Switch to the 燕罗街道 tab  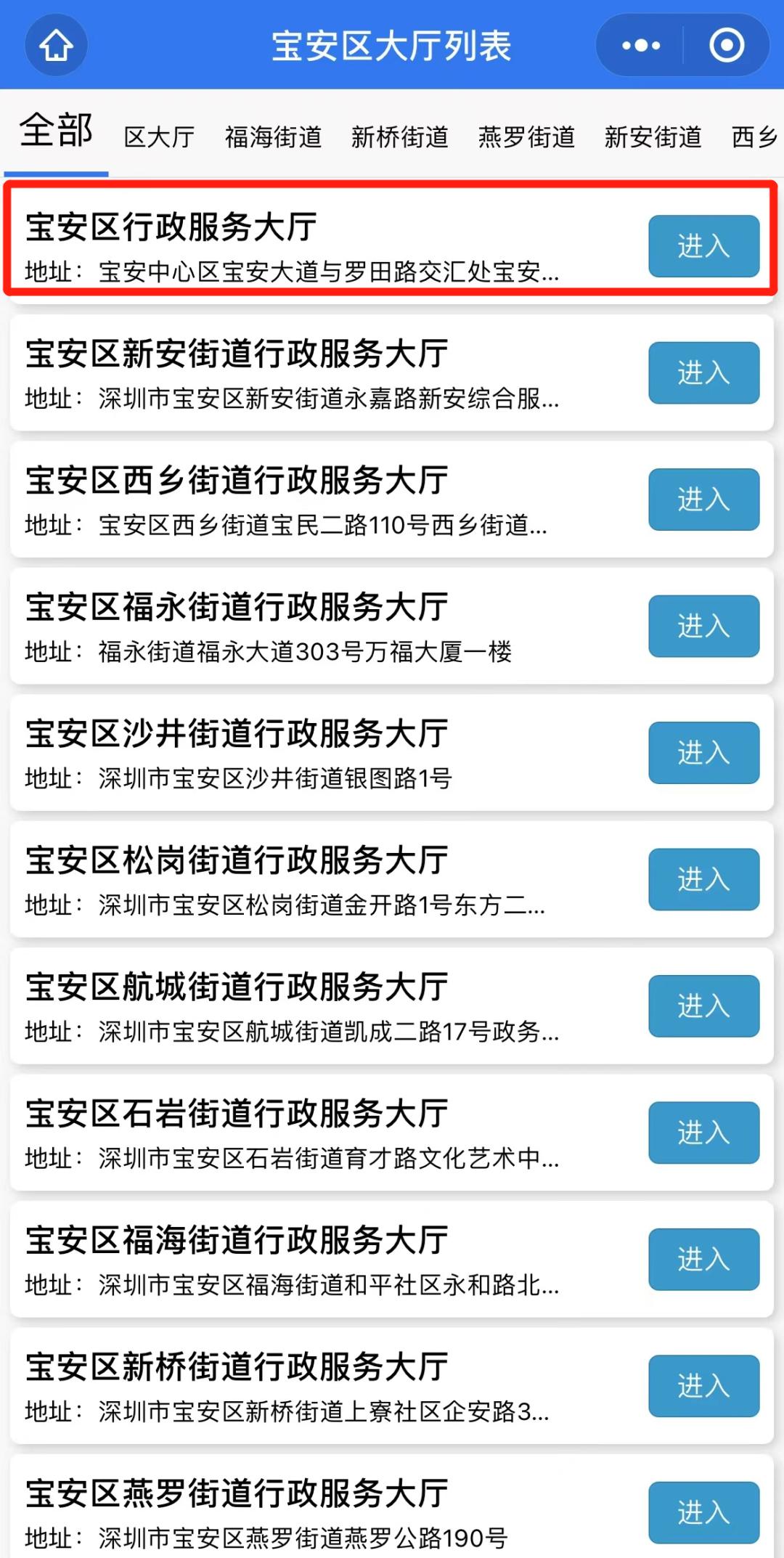(526, 136)
